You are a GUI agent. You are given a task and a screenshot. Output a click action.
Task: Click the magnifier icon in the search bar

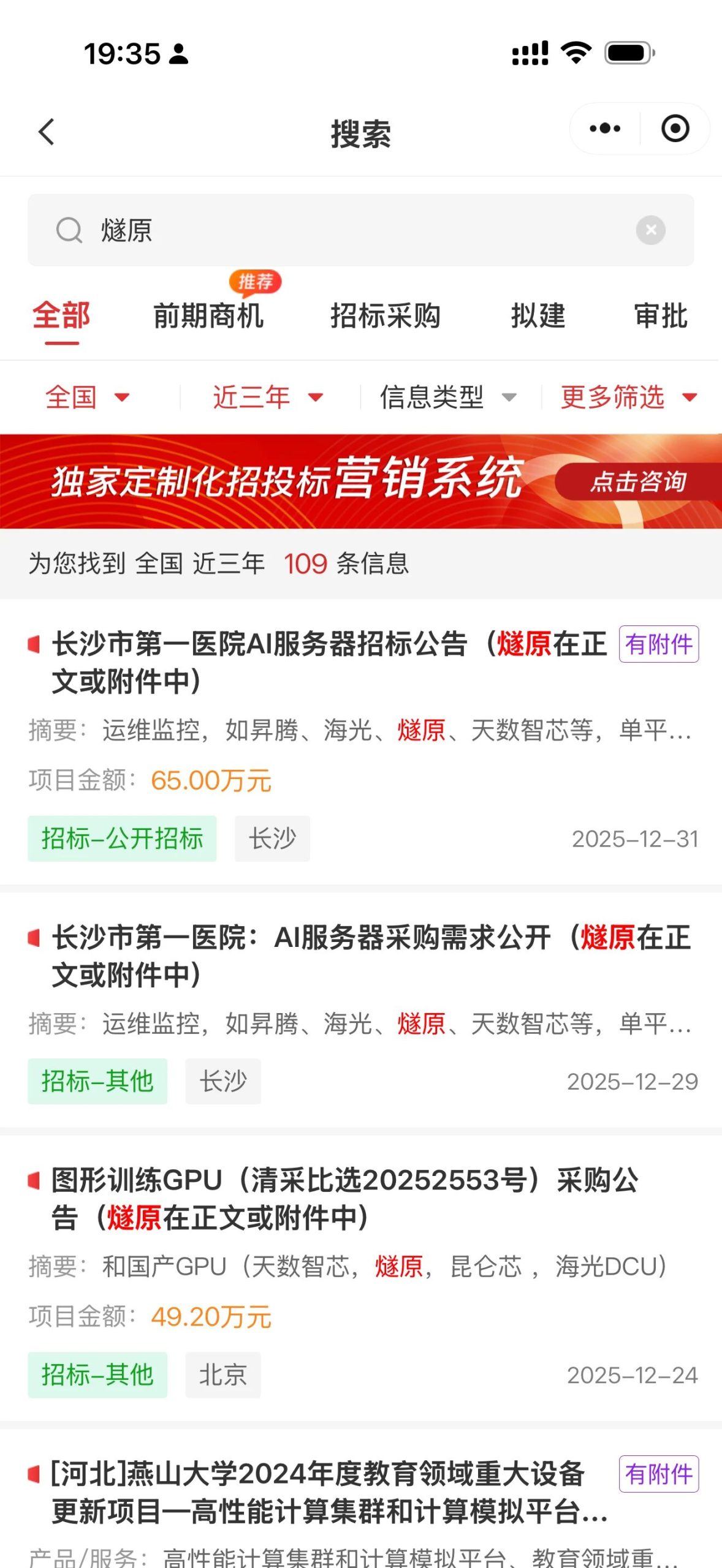[69, 231]
